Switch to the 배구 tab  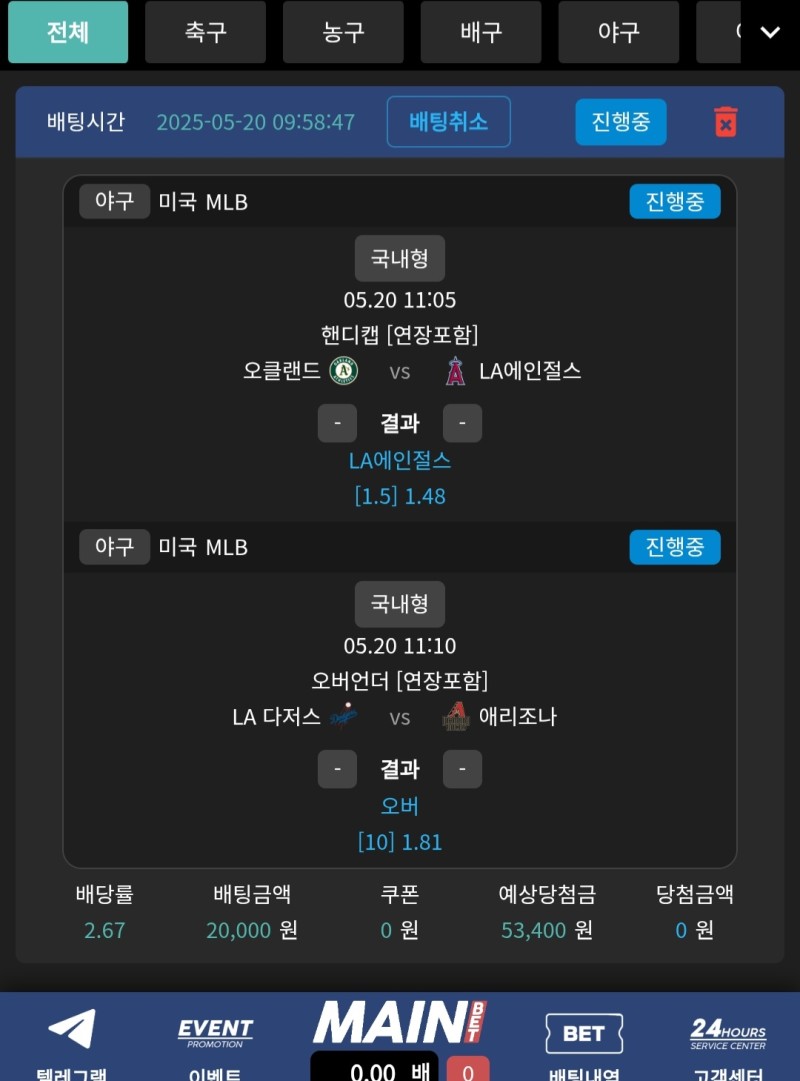tap(481, 32)
